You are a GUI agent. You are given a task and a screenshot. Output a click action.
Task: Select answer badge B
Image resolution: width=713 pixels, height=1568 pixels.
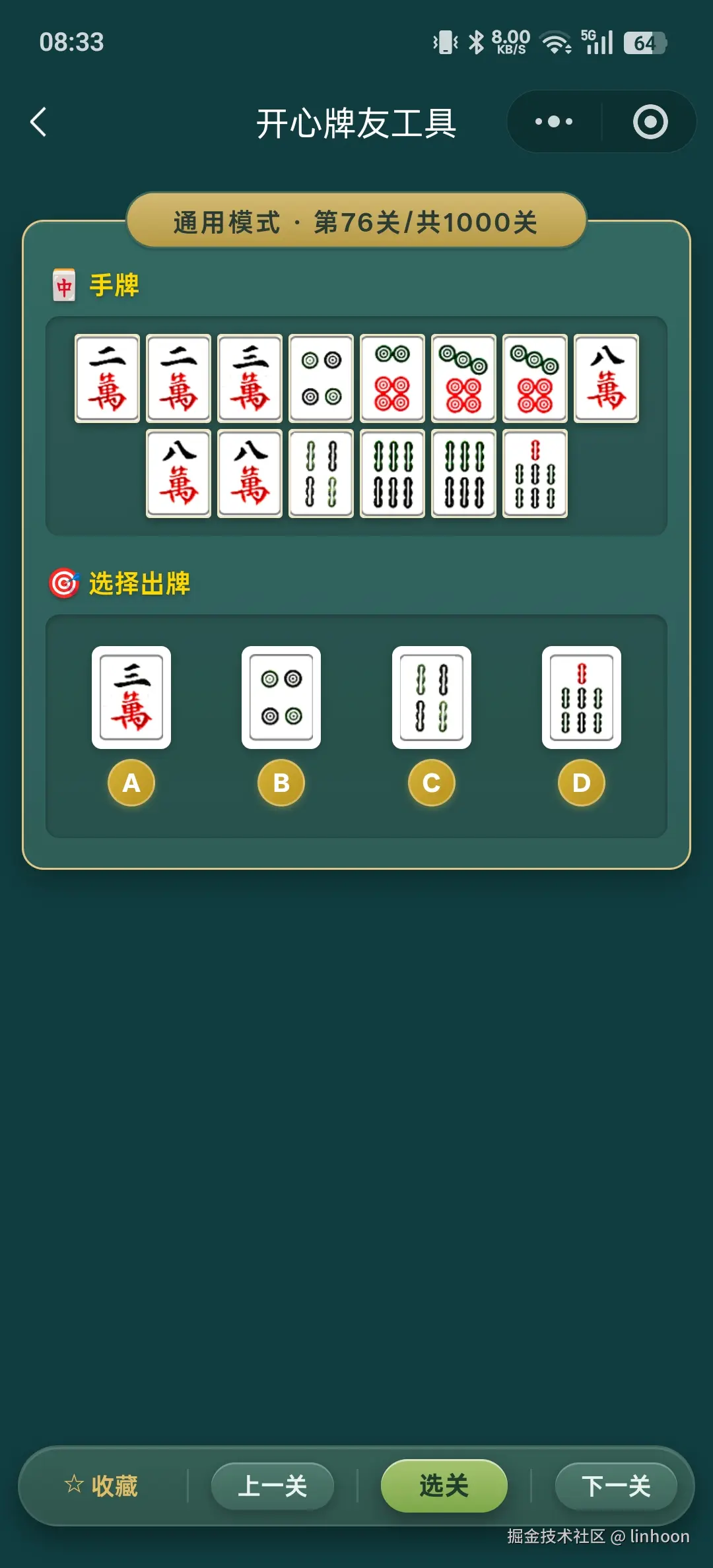point(281,783)
